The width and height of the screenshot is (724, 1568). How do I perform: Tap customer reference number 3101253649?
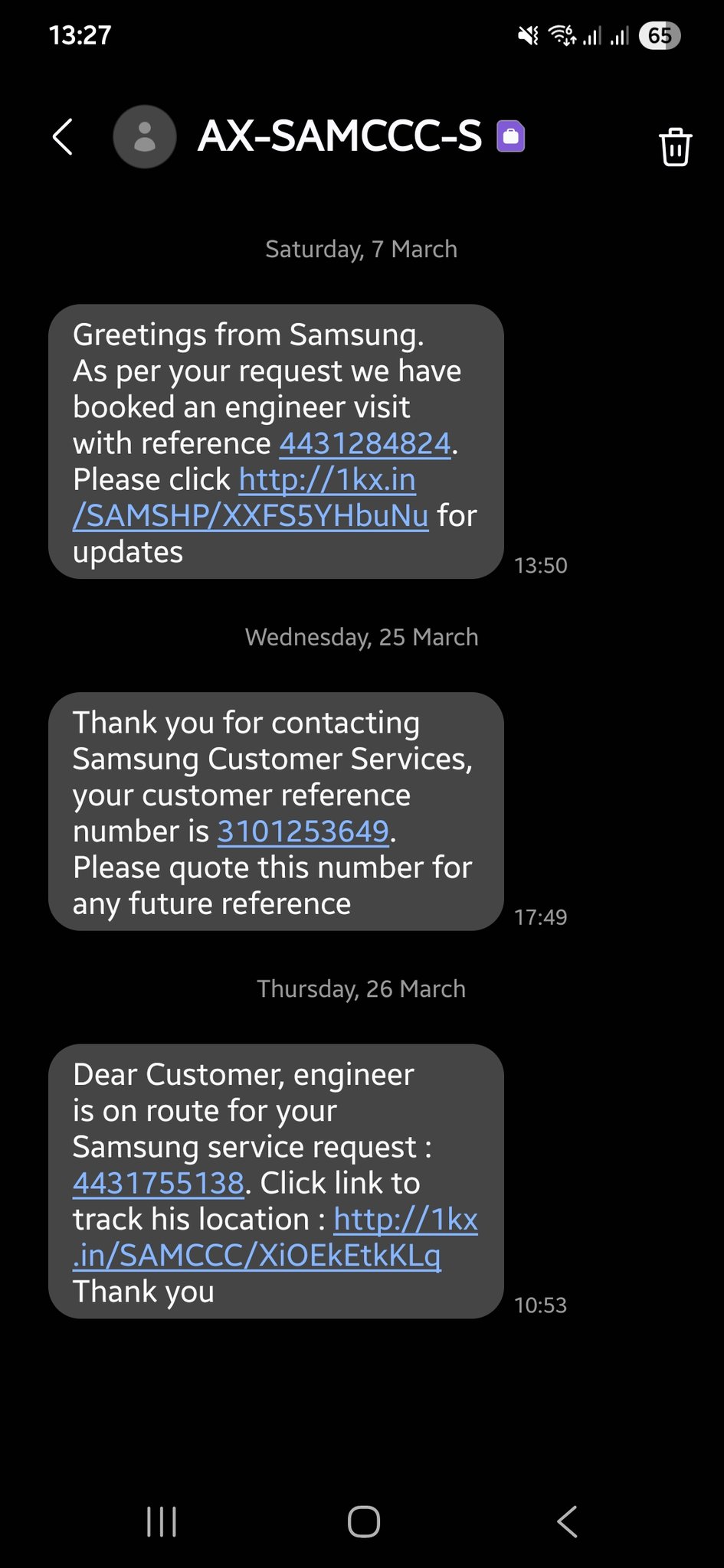point(303,831)
